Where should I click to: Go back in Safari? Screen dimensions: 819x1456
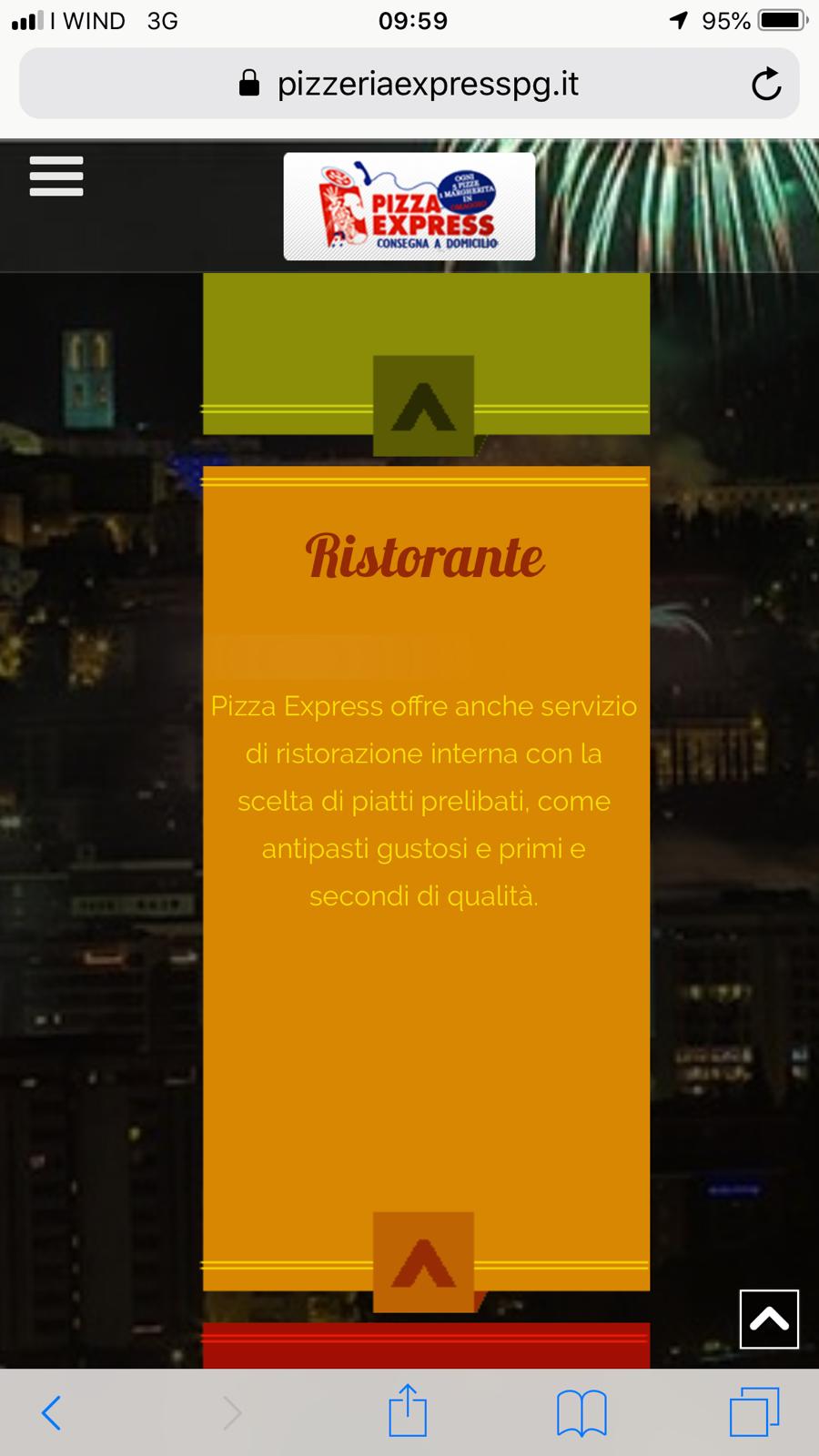52,1412
